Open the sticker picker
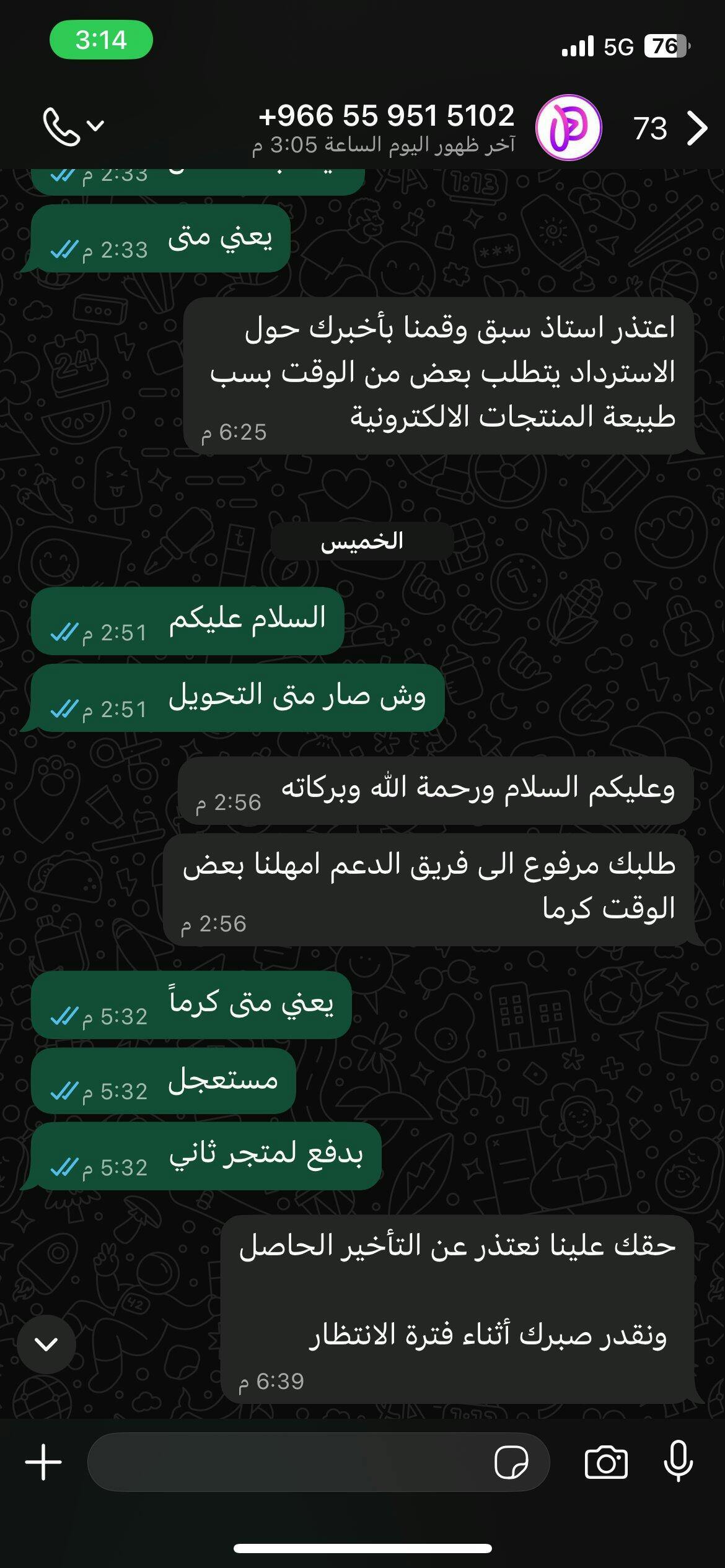Image resolution: width=725 pixels, height=1568 pixels. 511,1462
